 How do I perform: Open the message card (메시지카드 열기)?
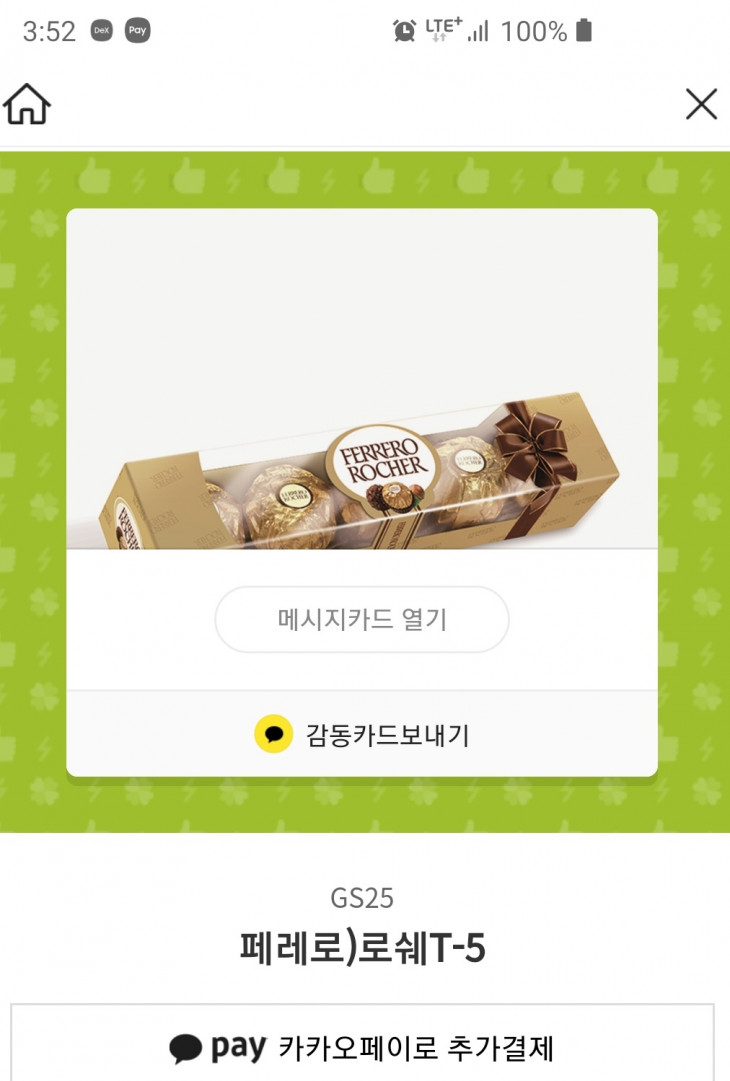point(362,619)
